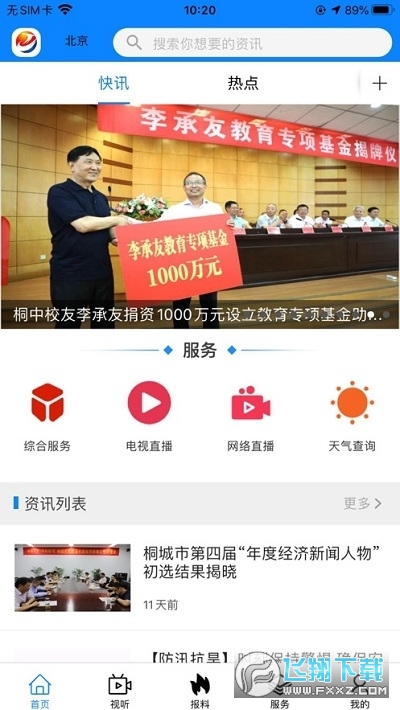The width and height of the screenshot is (400, 710).
Task: Open the 李承友 donation banner story
Action: 200,216
